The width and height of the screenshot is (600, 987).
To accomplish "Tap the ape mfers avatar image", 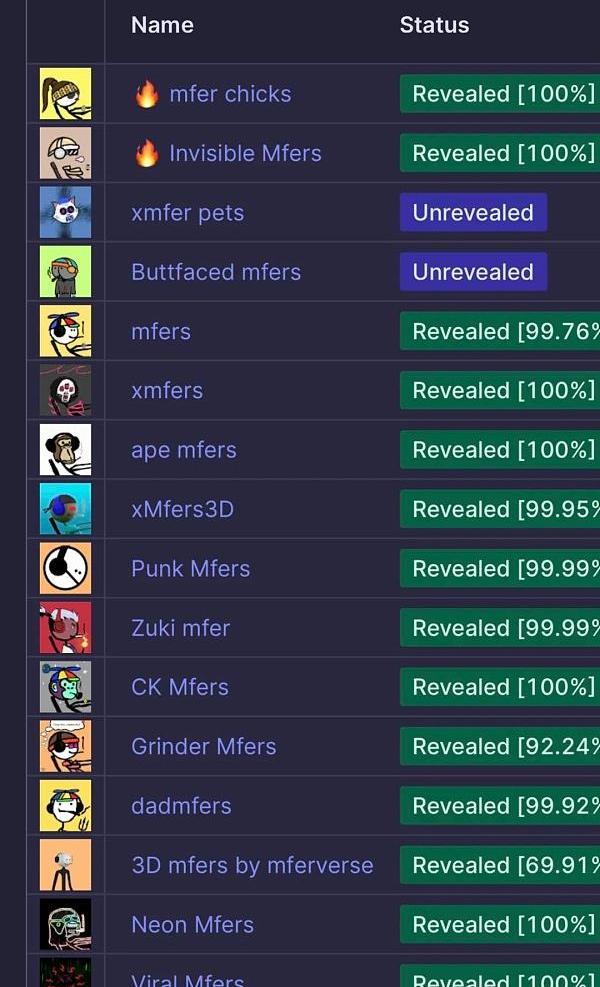I will coord(65,450).
